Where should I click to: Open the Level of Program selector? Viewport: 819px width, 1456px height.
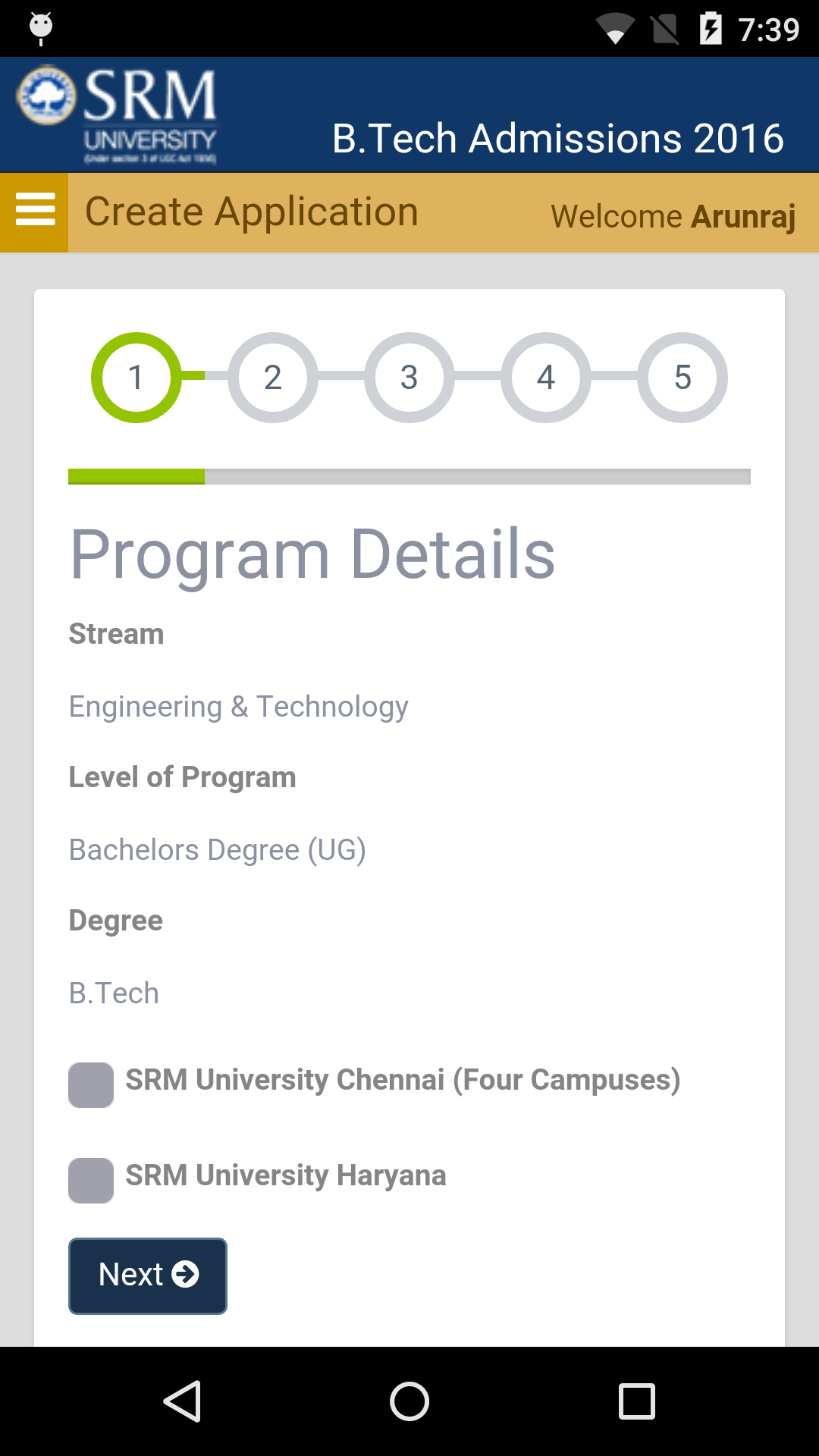218,849
